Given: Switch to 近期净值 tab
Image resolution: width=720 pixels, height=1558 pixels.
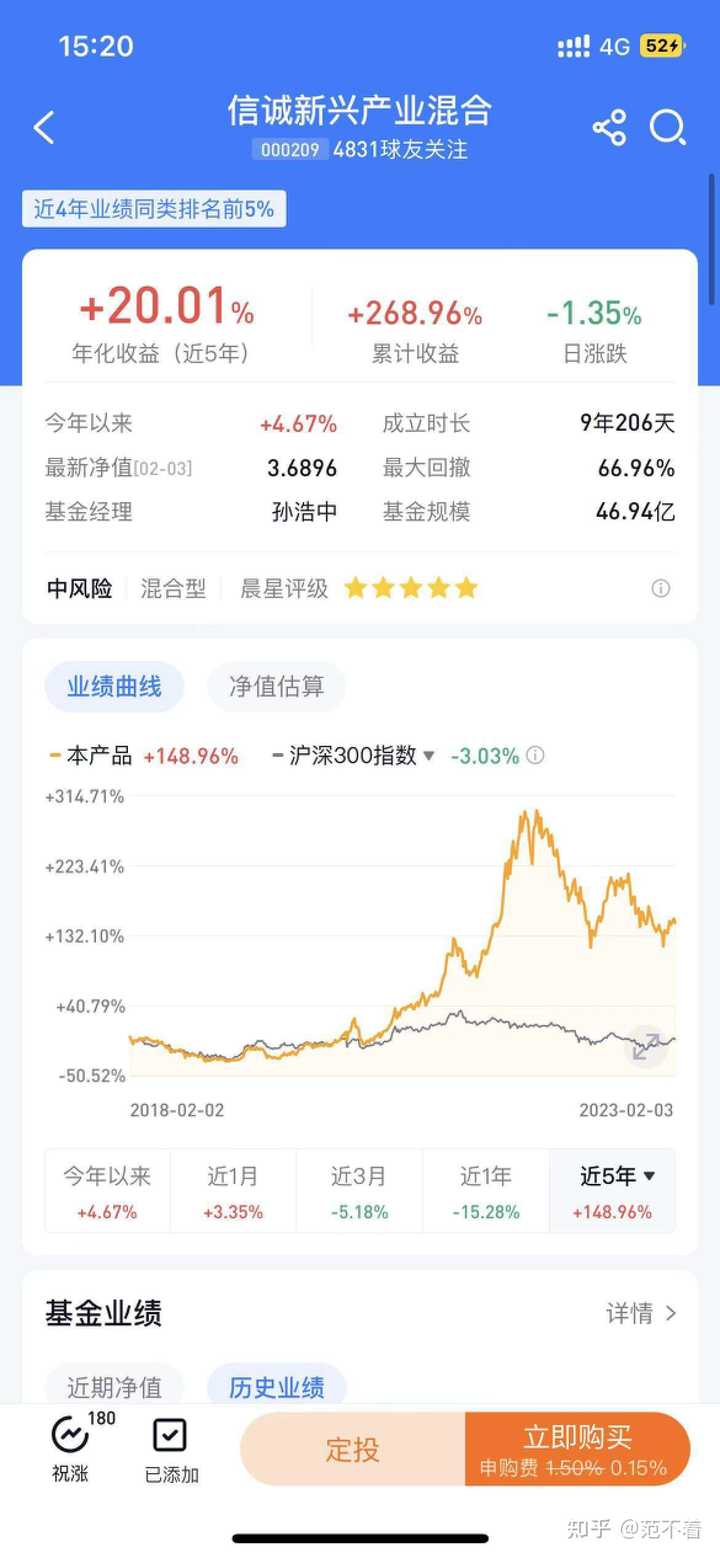Looking at the screenshot, I should (114, 1388).
